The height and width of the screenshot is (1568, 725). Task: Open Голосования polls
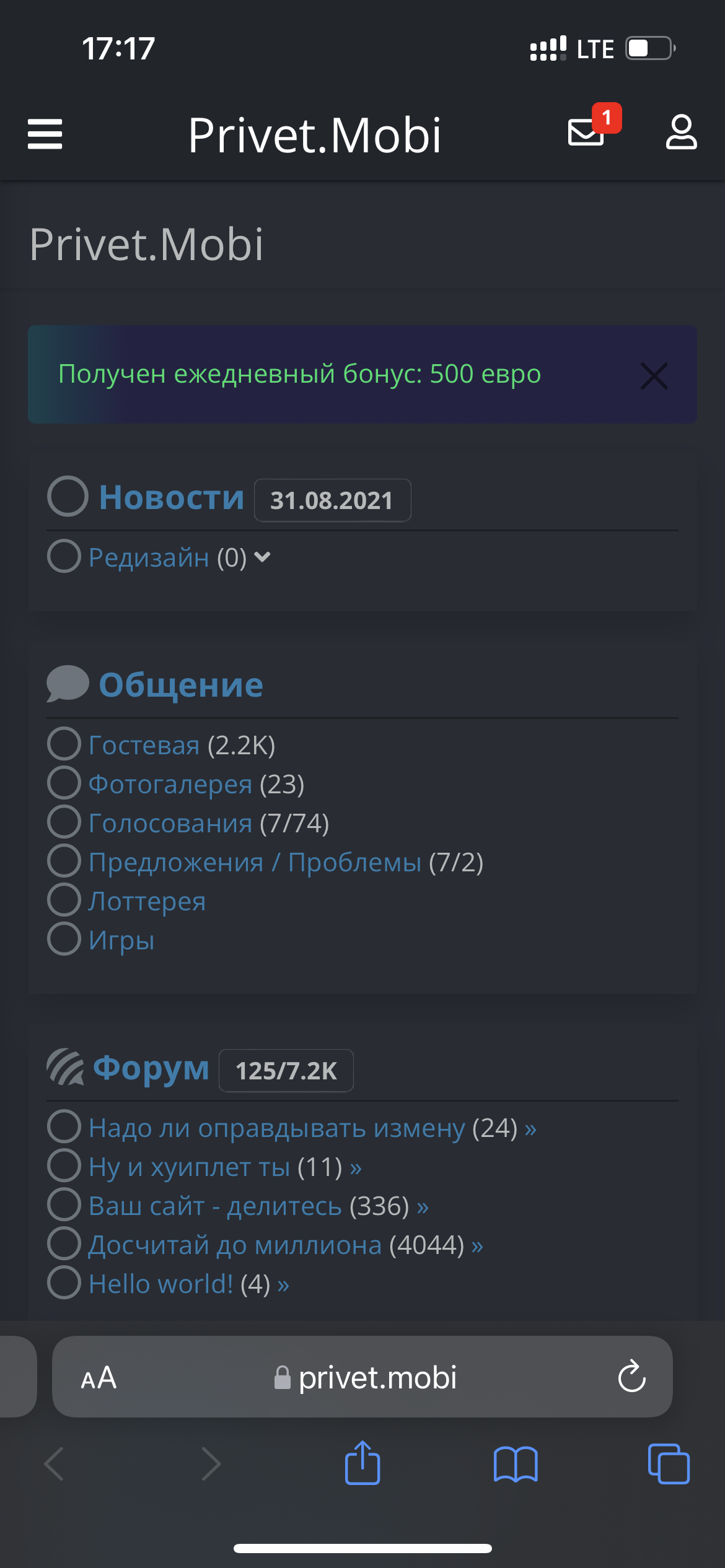(x=170, y=823)
